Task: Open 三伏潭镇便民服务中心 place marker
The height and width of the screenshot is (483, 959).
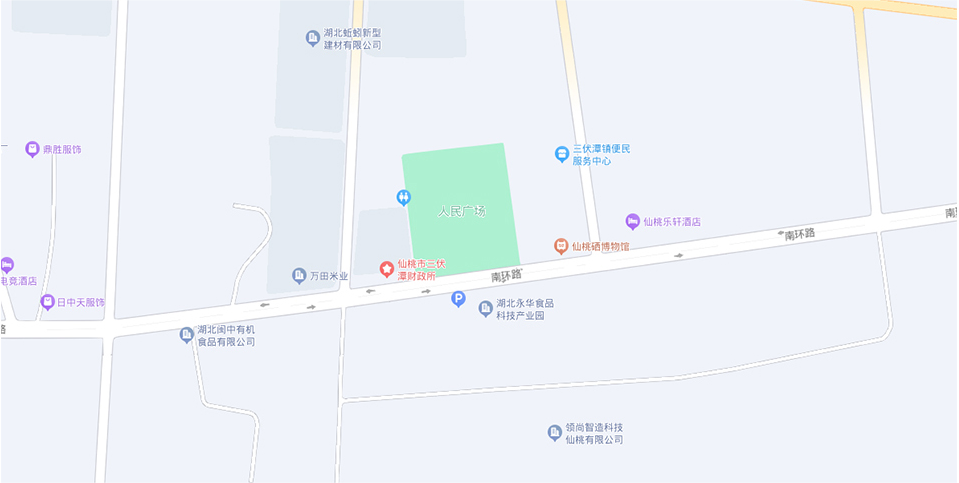Action: (562, 154)
